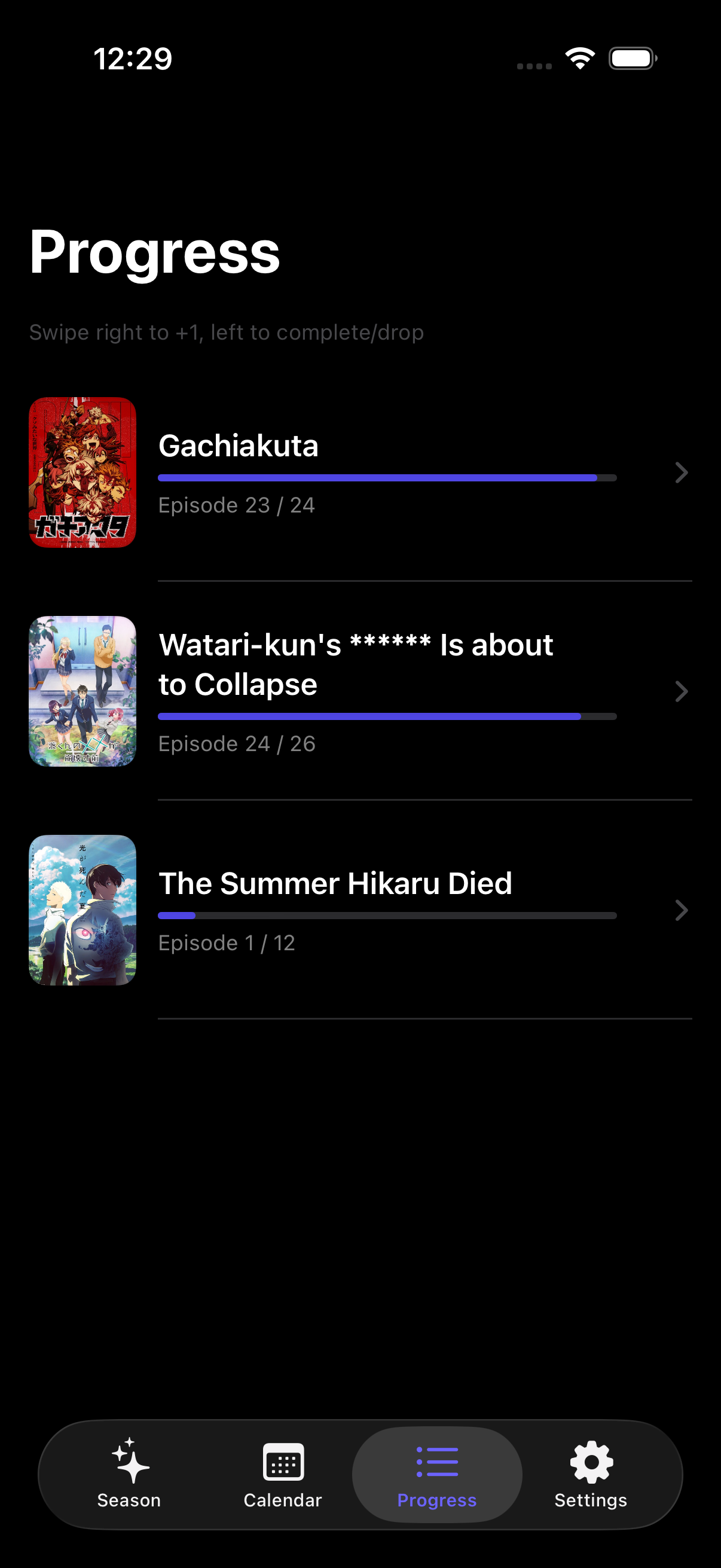The width and height of the screenshot is (721, 1568).
Task: Tap the Gachiakuta poster thumbnail
Action: pos(83,473)
